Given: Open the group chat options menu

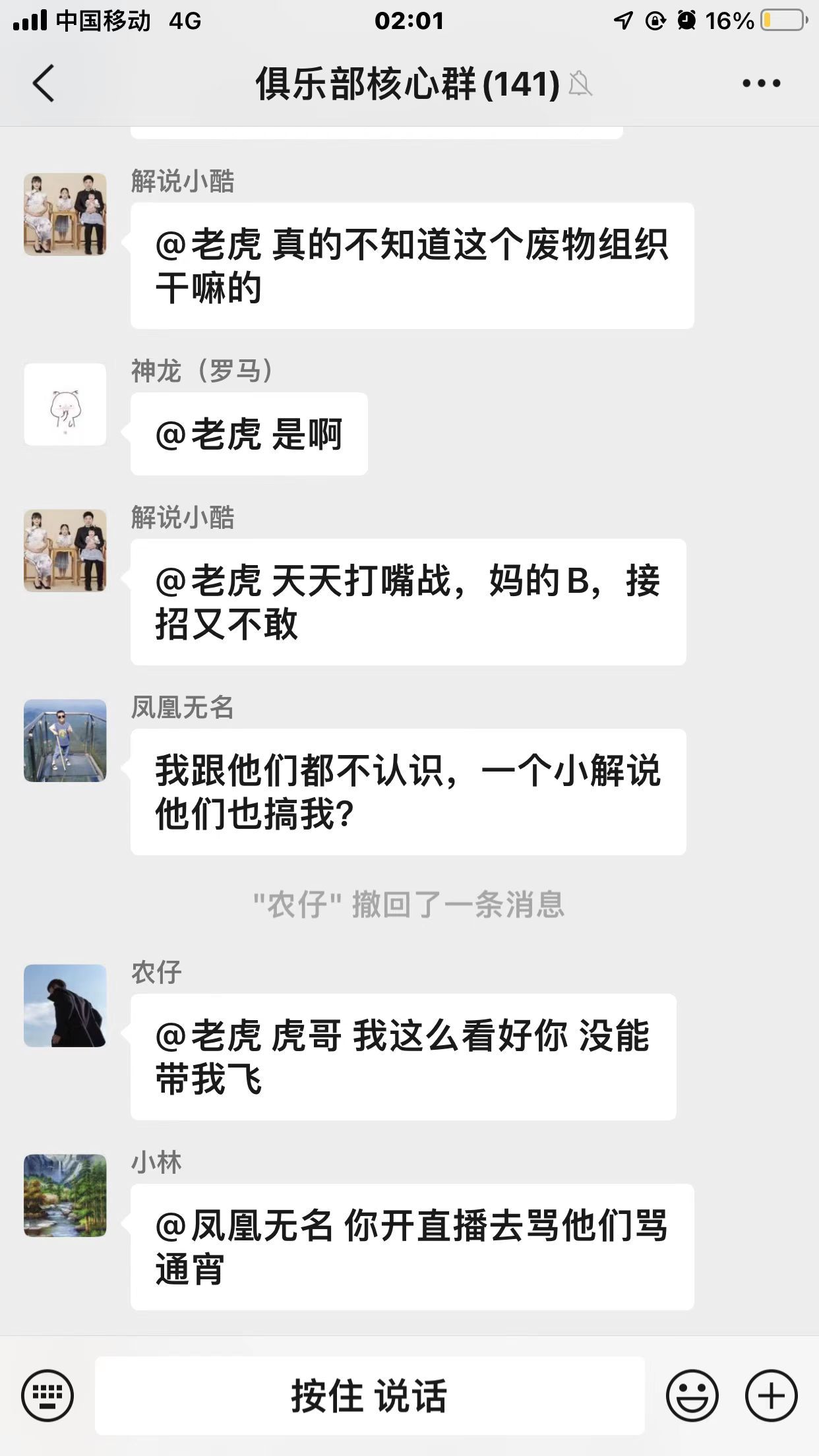Looking at the screenshot, I should point(761,84).
